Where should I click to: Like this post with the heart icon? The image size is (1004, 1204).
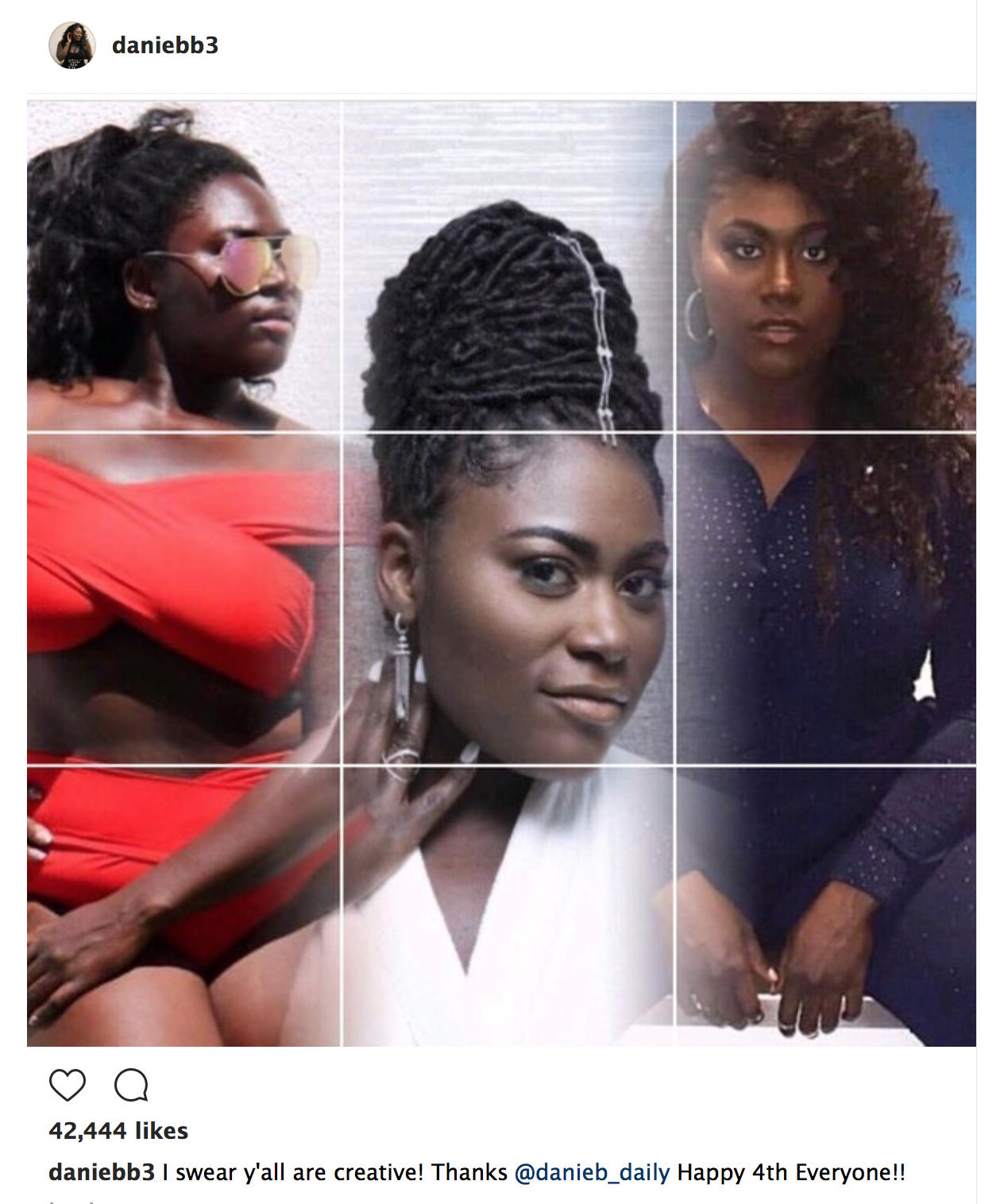pyautogui.click(x=68, y=1085)
